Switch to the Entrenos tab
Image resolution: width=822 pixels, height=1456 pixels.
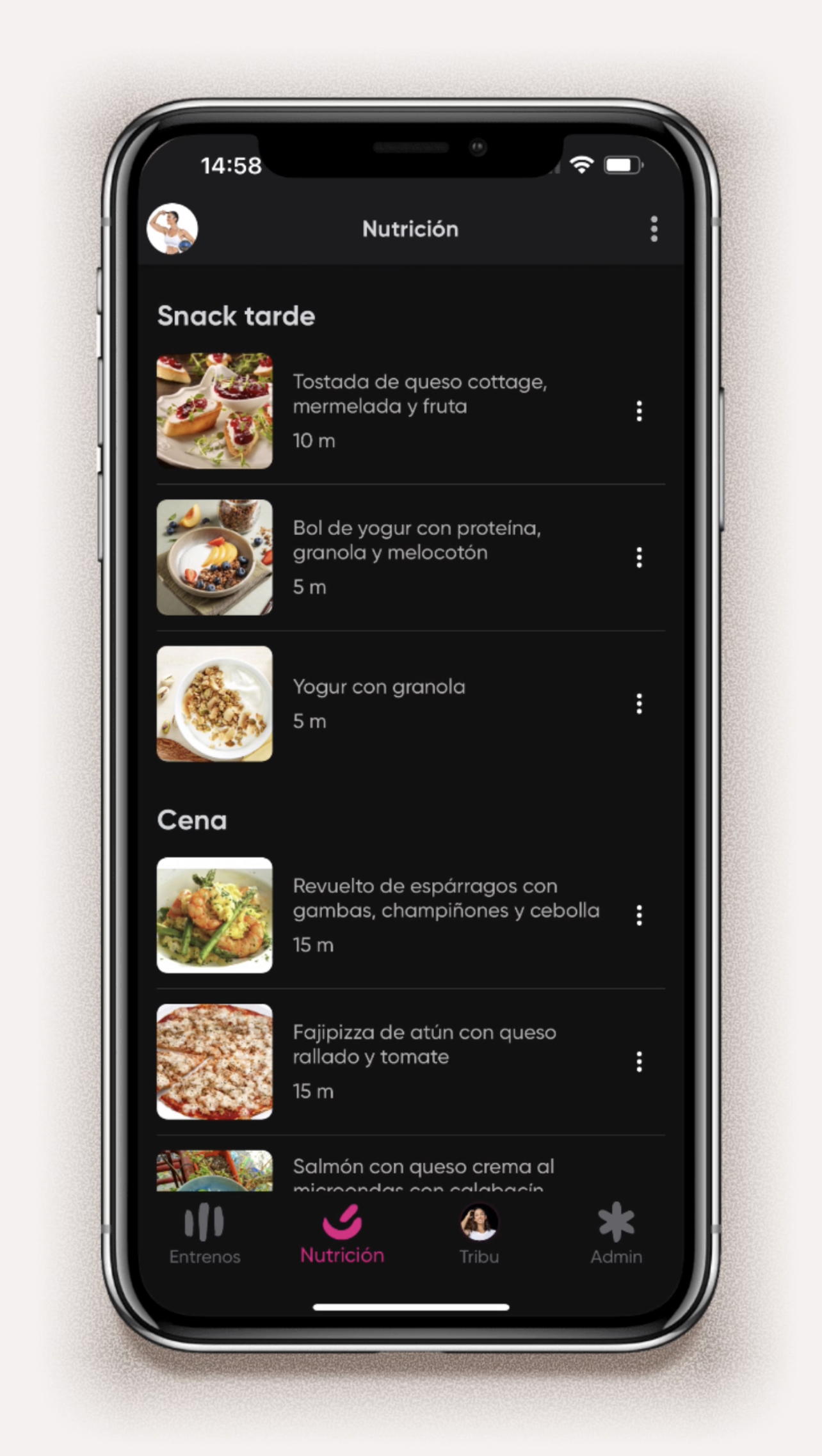205,1235
